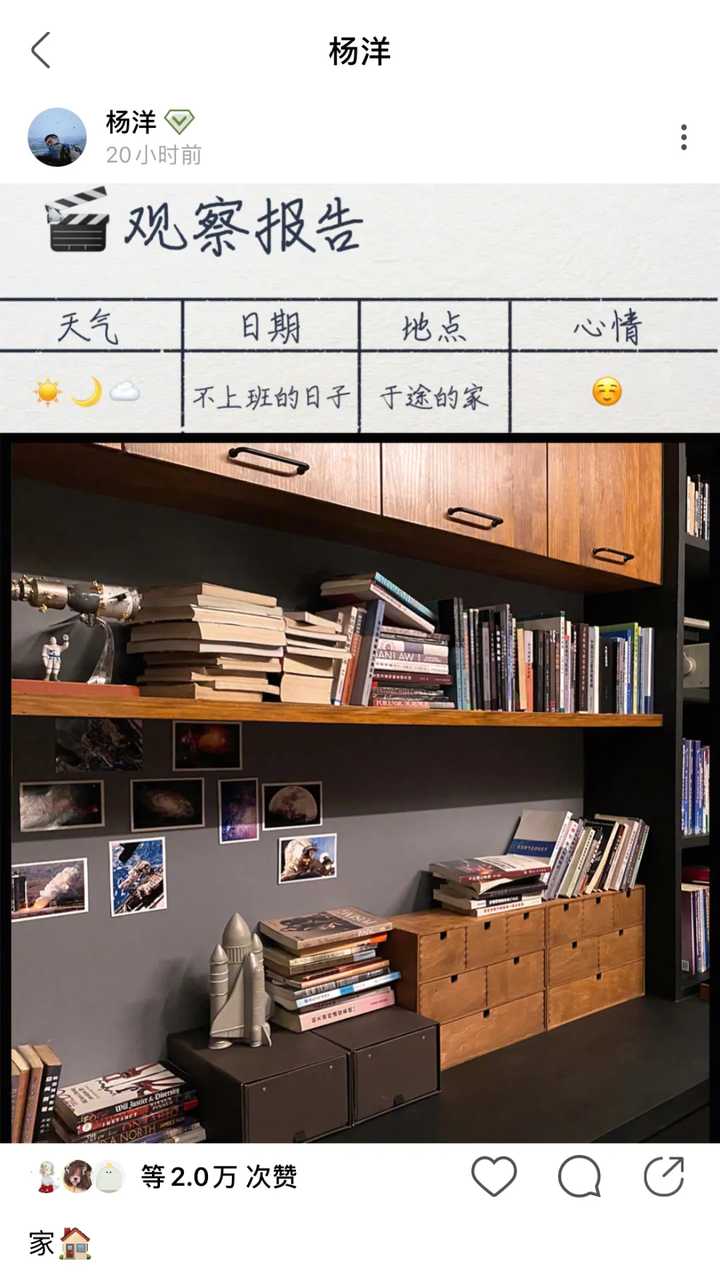
Task: Tap the third liker avatar thumbnail
Action: pos(106,1178)
